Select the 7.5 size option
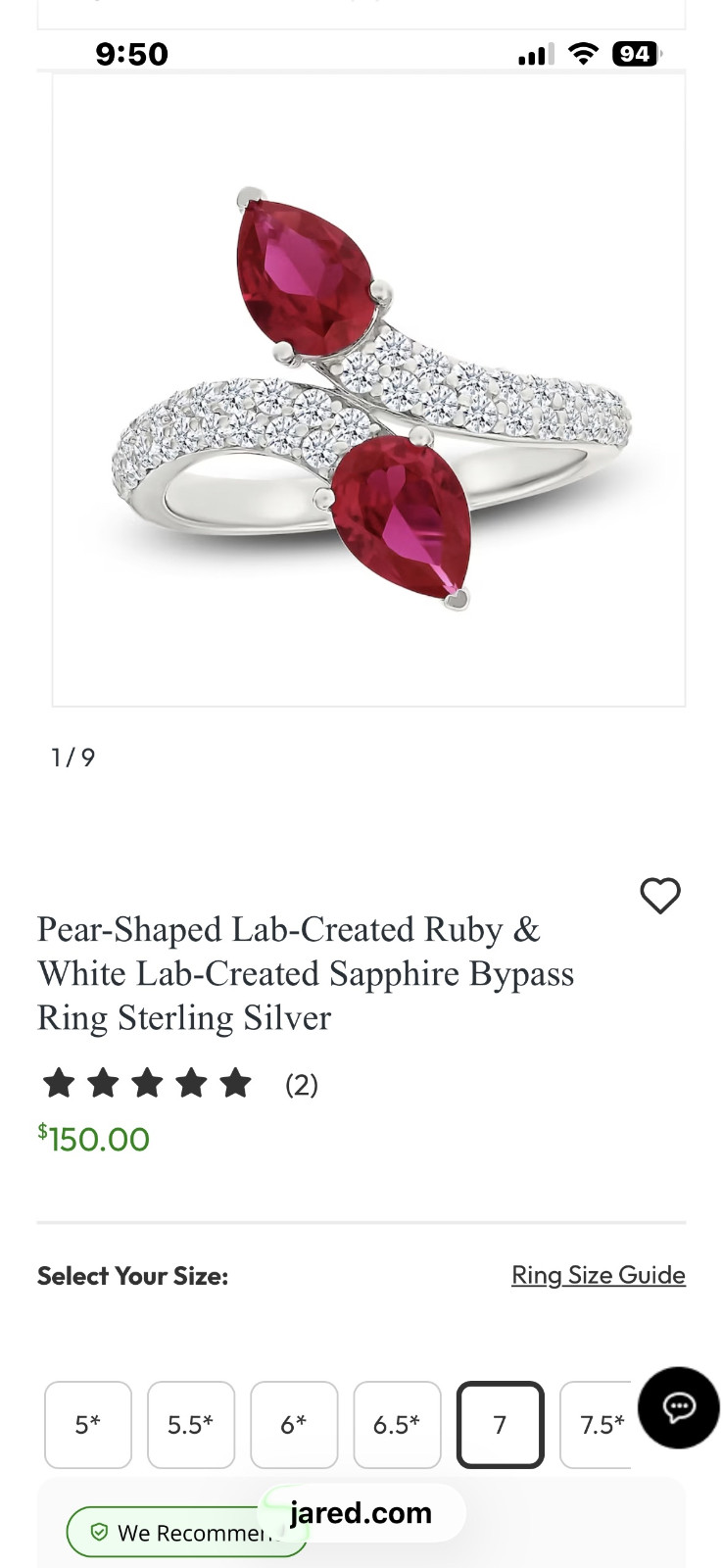This screenshot has width=723, height=1568. coord(602,1425)
